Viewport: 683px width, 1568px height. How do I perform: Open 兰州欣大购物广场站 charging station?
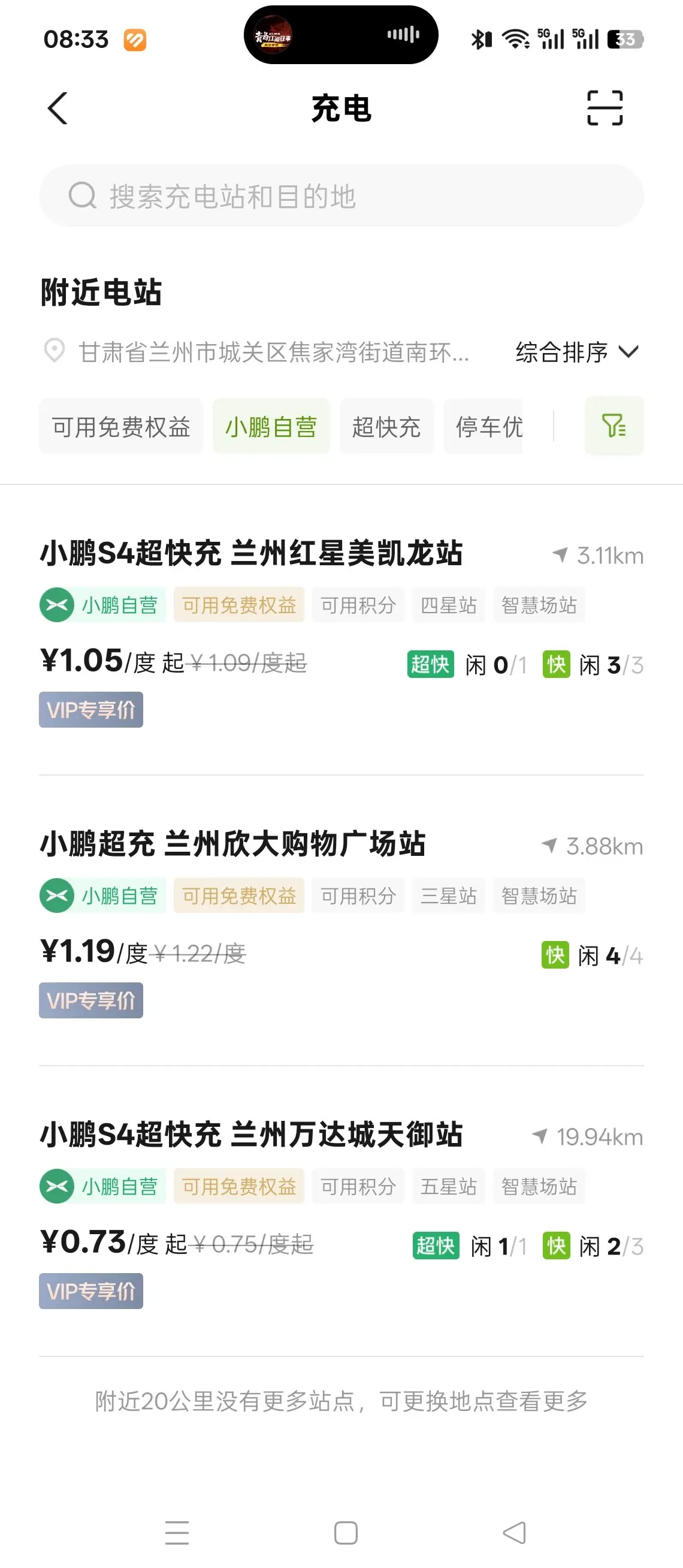(341, 924)
